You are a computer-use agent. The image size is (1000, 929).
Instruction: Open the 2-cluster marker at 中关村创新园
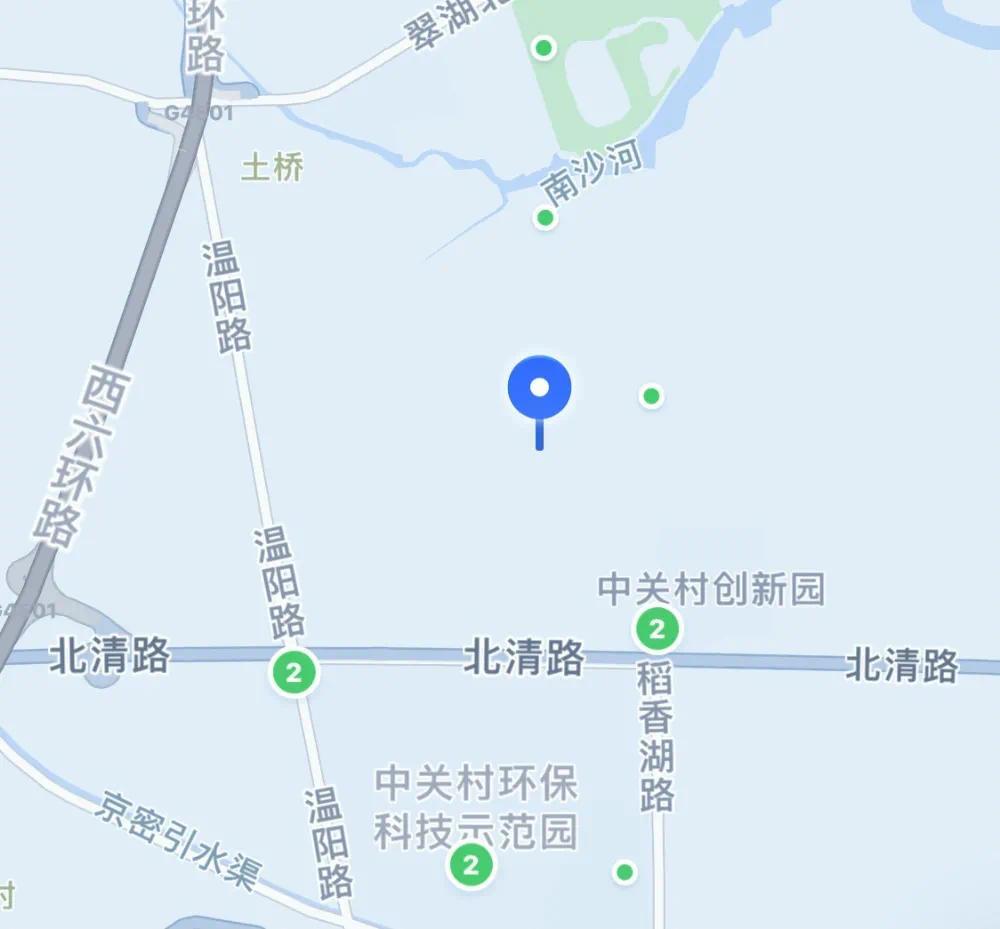[657, 630]
